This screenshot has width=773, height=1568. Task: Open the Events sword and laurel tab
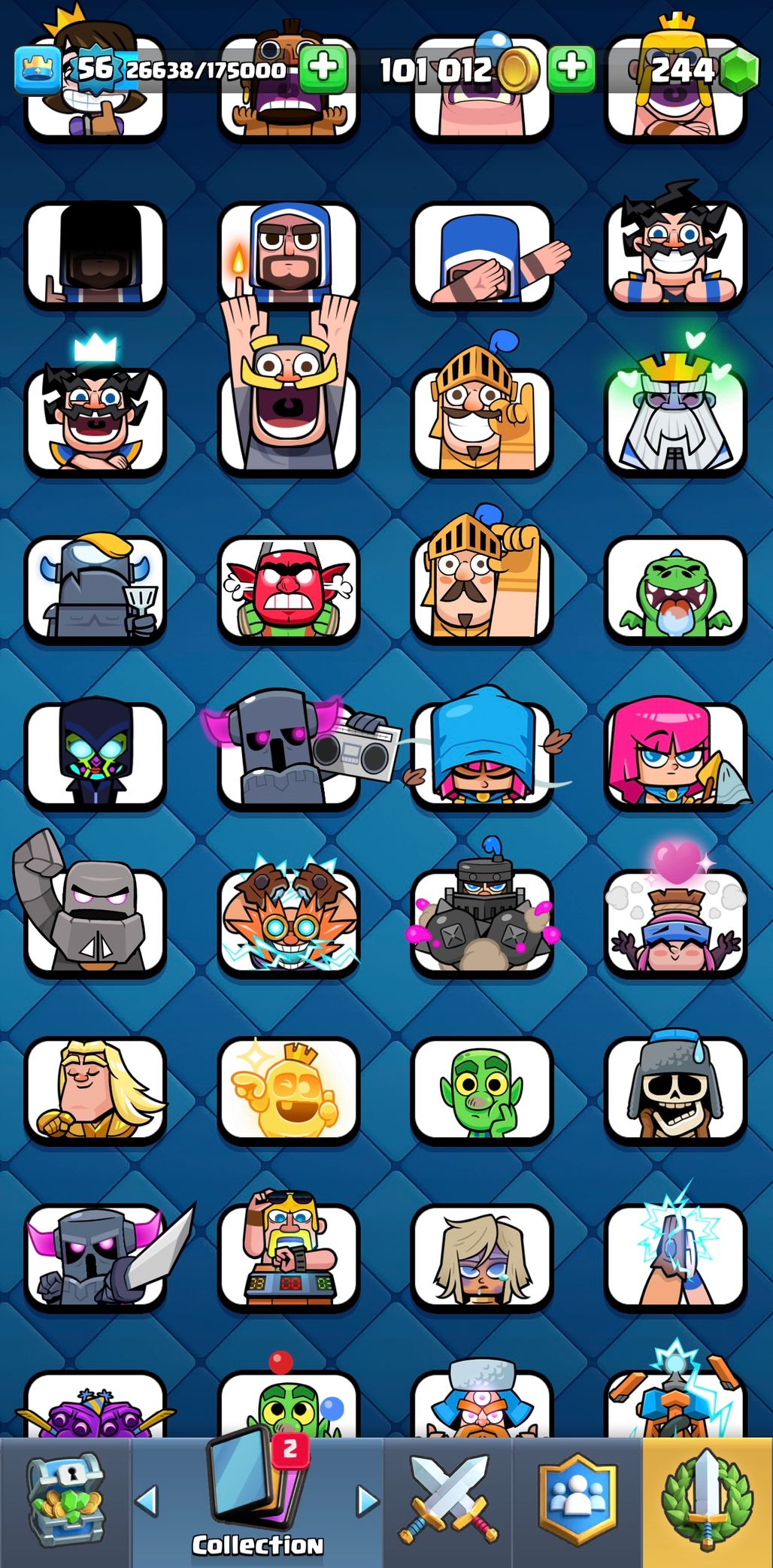pos(707,1502)
